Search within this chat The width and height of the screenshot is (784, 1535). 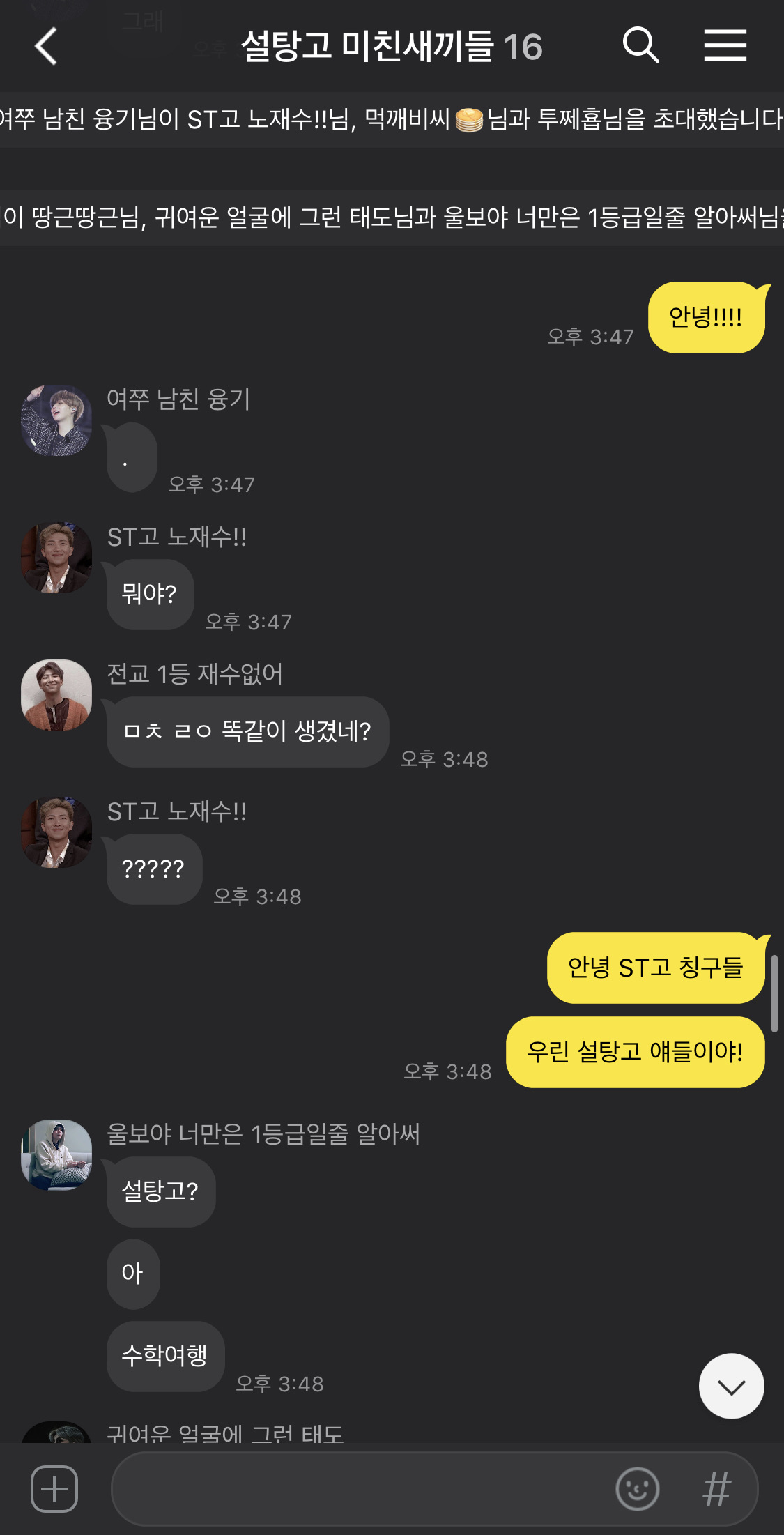click(640, 46)
